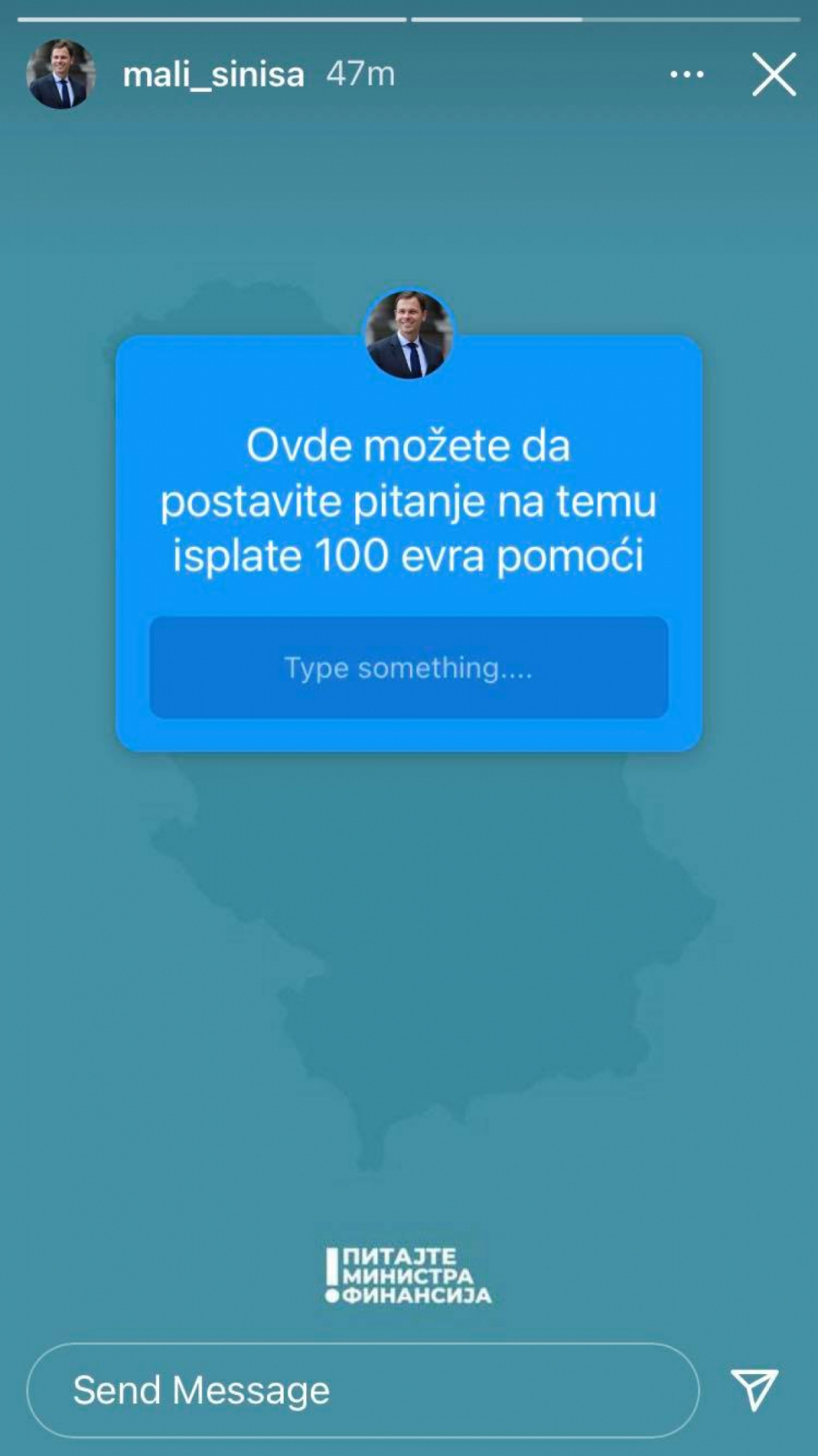Screen dimensions: 818x1456
Task: Share story via paper plane icon
Action: click(754, 1389)
